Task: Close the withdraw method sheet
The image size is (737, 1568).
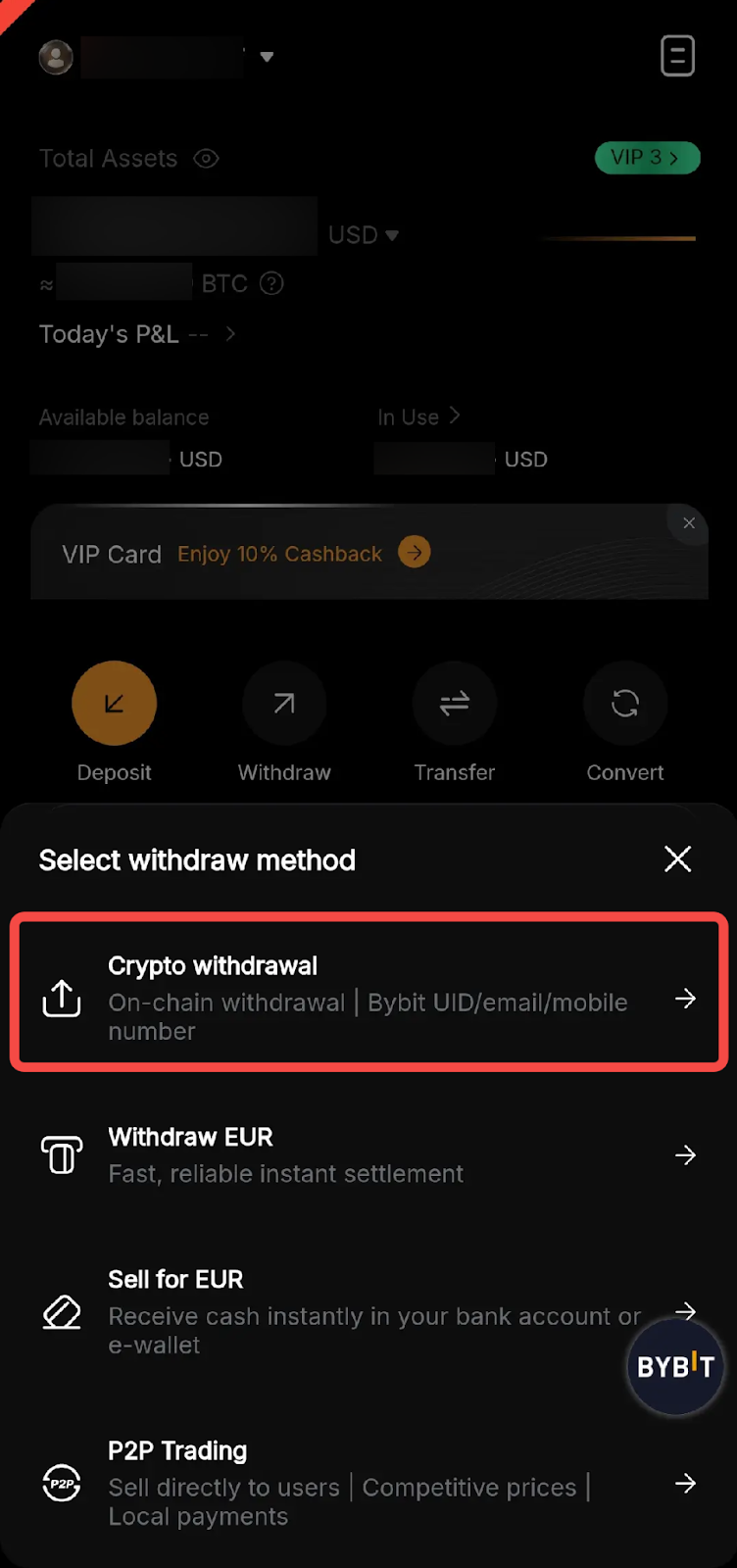Action: 677,859
